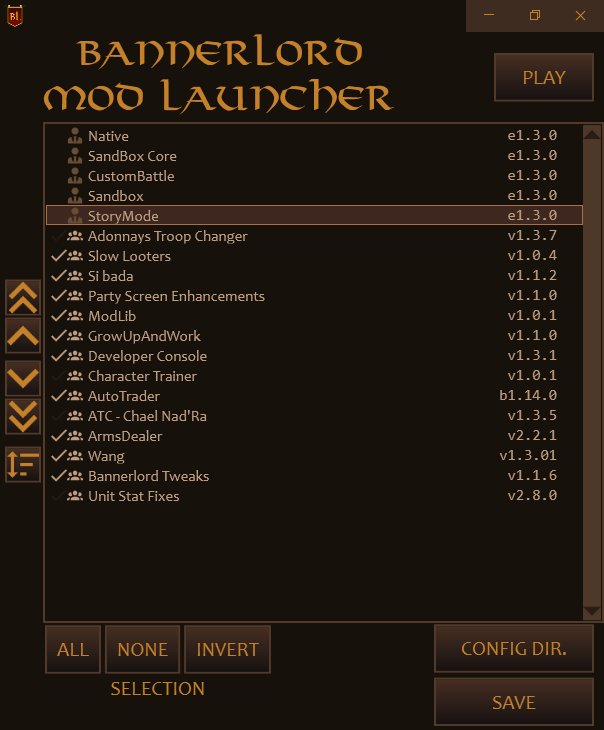The height and width of the screenshot is (730, 604).
Task: Toggle Developer Console mod
Action: [x=58, y=356]
